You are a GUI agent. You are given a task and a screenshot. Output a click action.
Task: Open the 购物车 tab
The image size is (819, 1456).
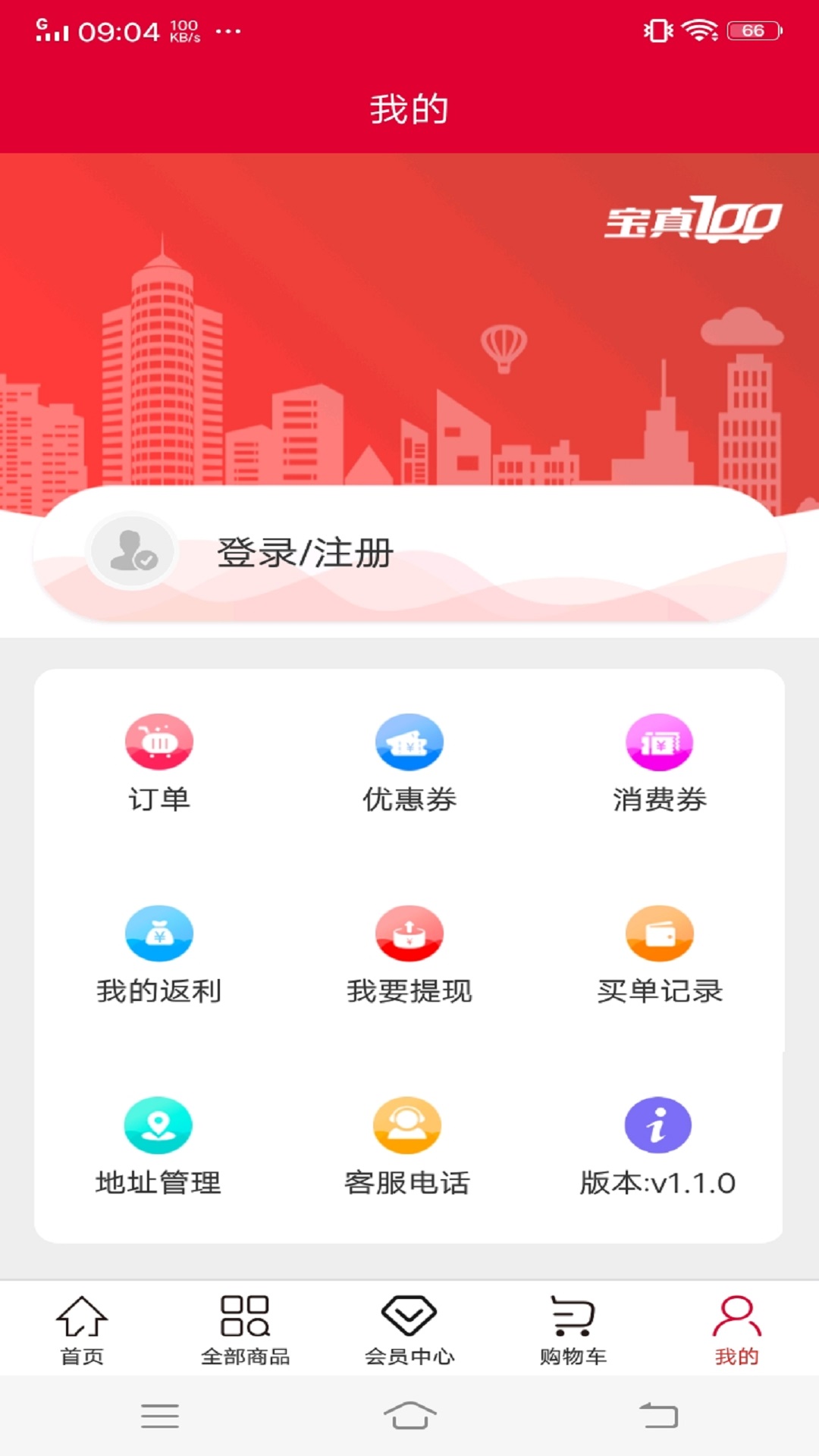(x=573, y=1329)
